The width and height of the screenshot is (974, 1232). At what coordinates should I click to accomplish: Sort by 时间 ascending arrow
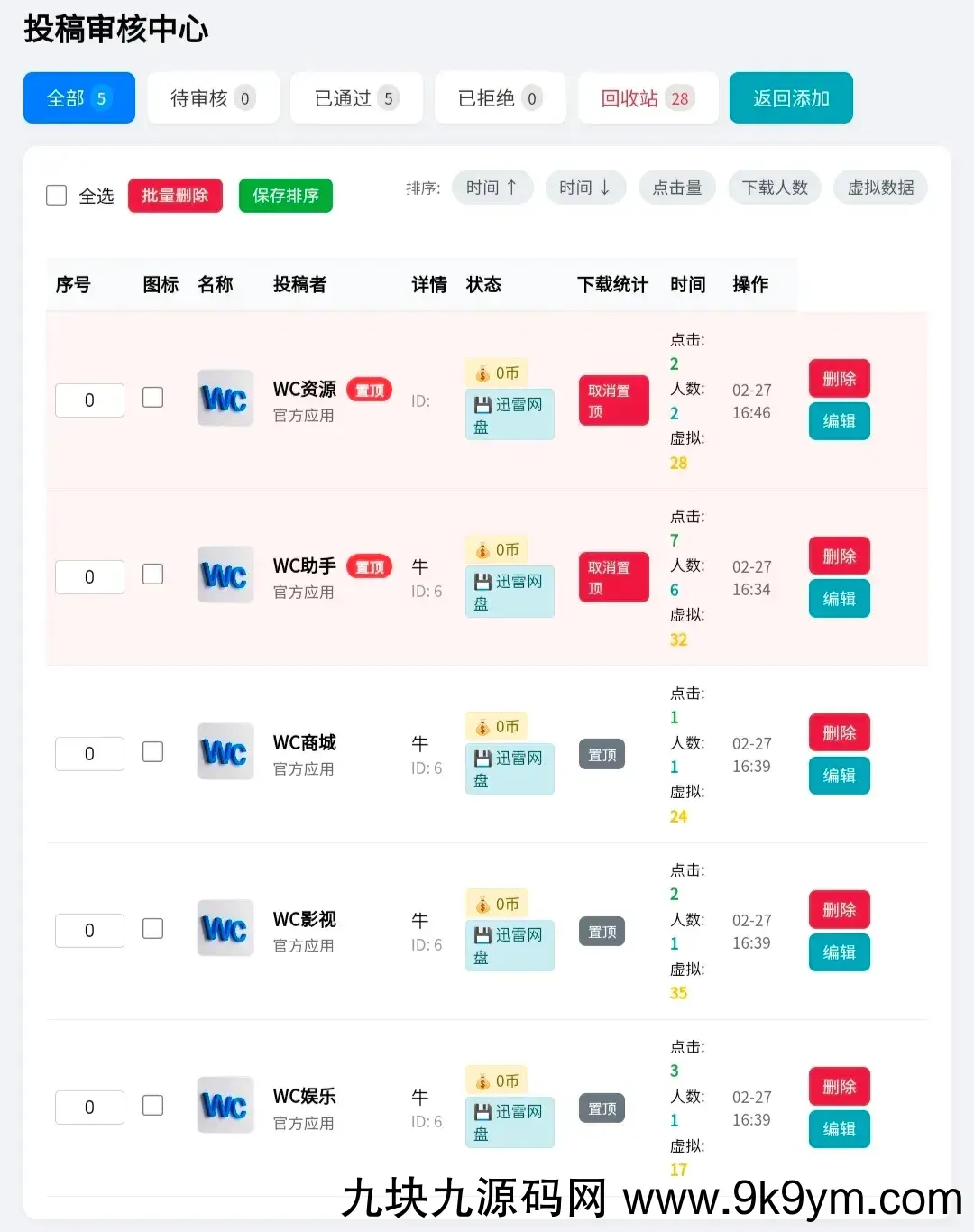pyautogui.click(x=492, y=188)
